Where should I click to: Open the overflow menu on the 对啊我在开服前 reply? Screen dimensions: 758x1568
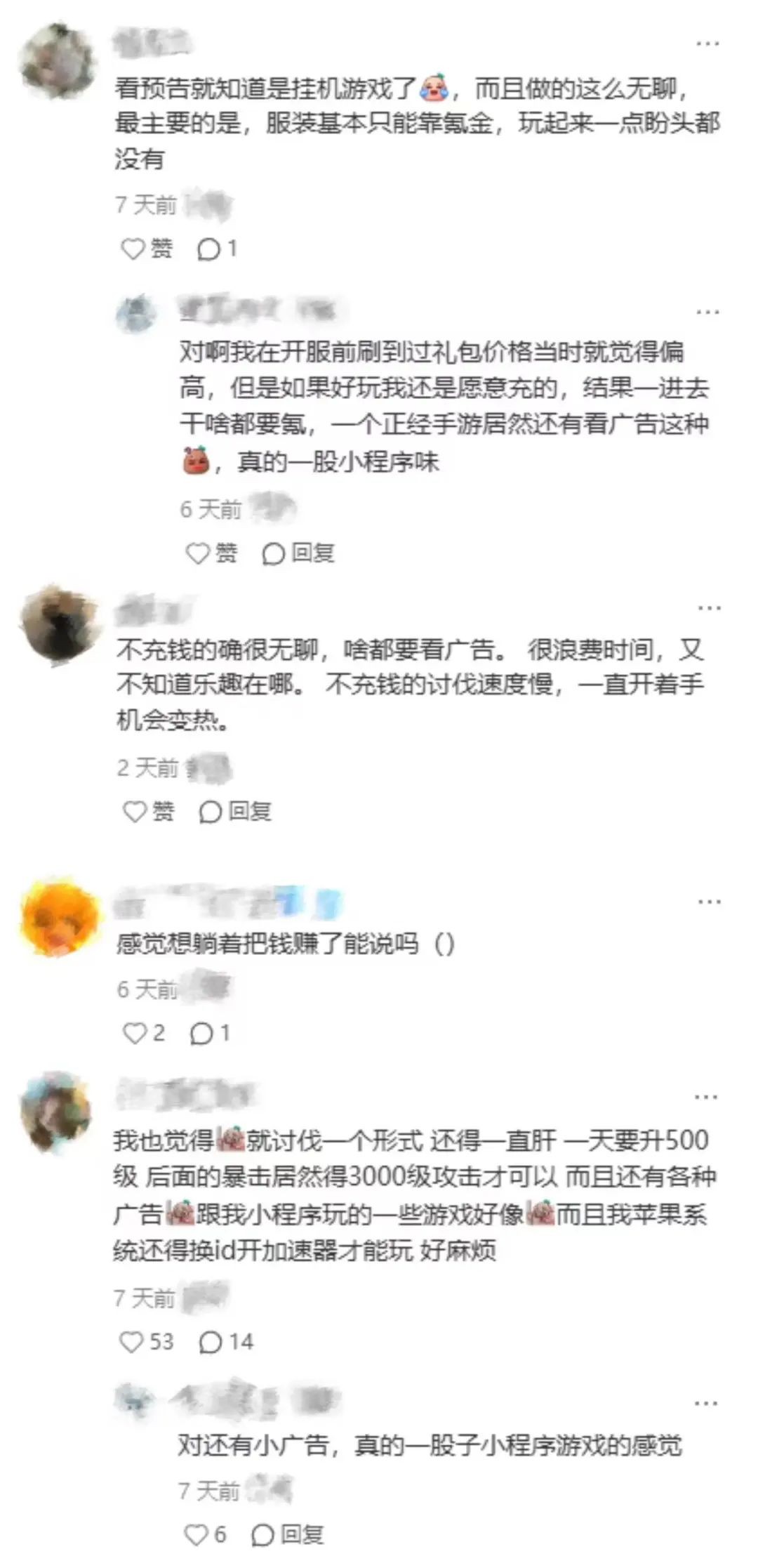click(x=707, y=312)
